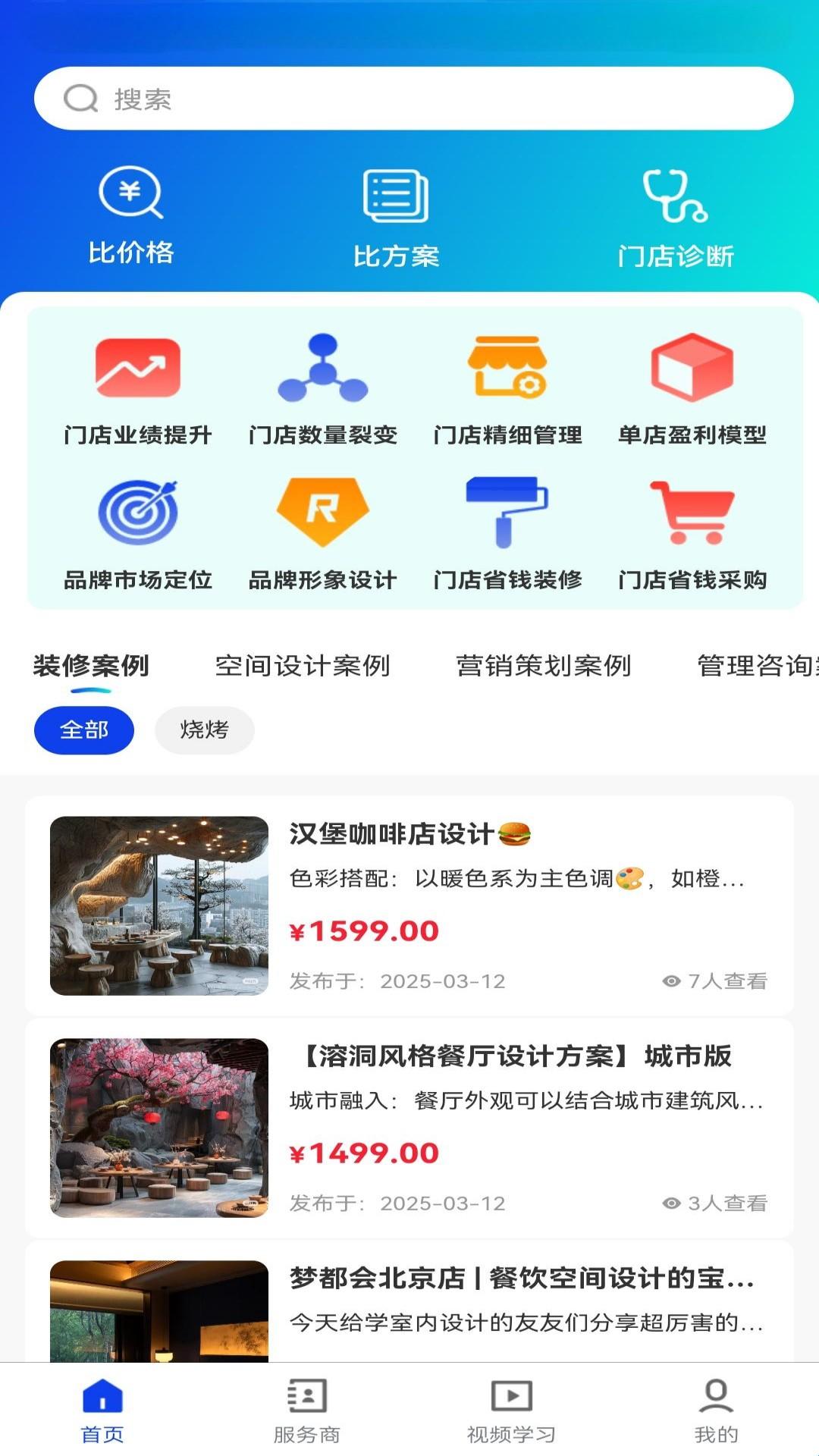The width and height of the screenshot is (819, 1456).
Task: Open 门店省钱采购 shopping cart entry
Action: pyautogui.click(x=692, y=535)
